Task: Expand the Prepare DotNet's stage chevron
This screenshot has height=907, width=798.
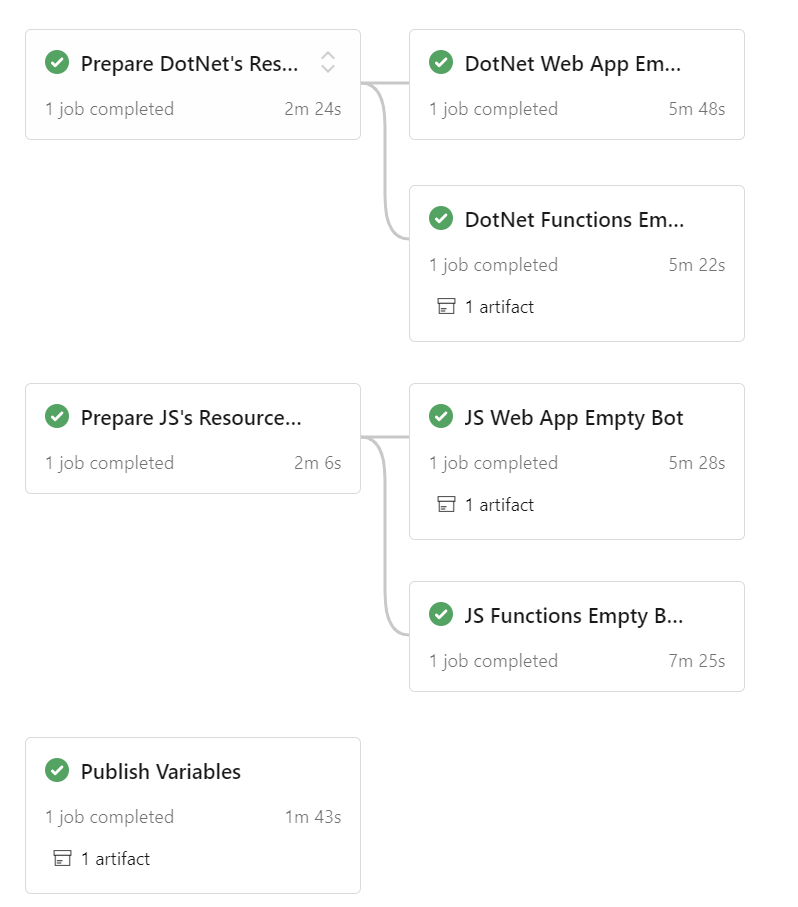Action: click(x=328, y=63)
